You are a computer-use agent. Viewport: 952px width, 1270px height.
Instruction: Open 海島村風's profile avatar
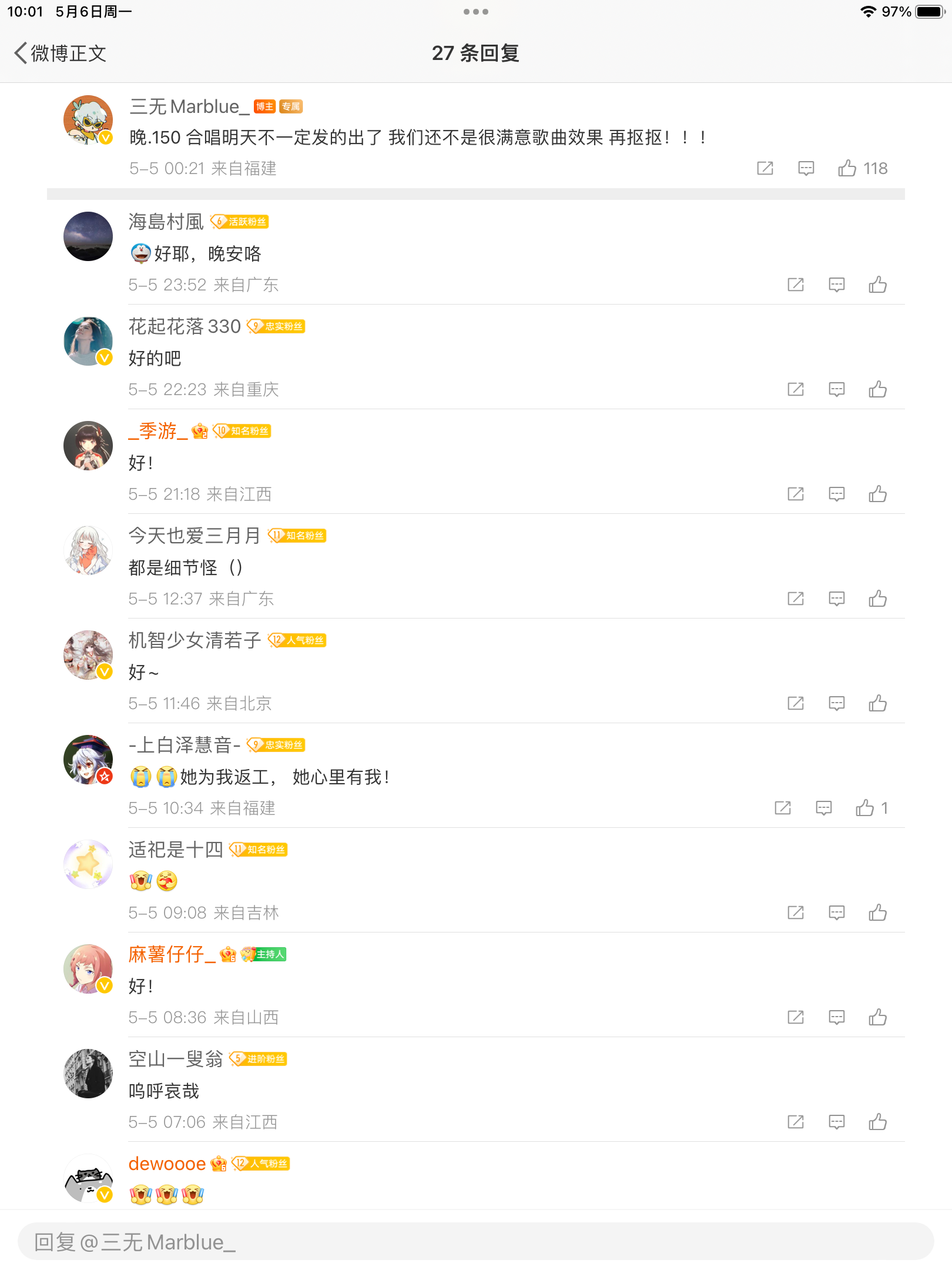[88, 236]
